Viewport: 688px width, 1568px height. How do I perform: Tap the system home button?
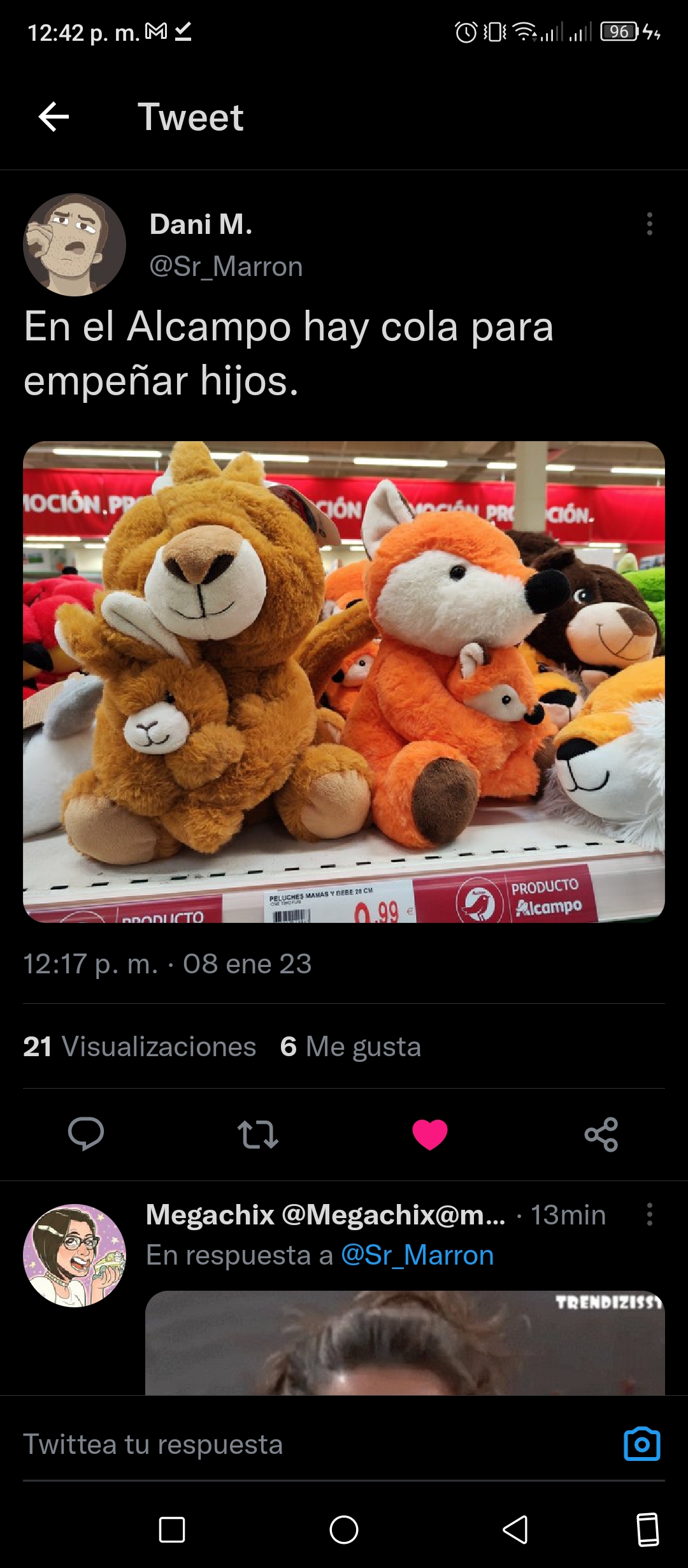click(x=344, y=1529)
